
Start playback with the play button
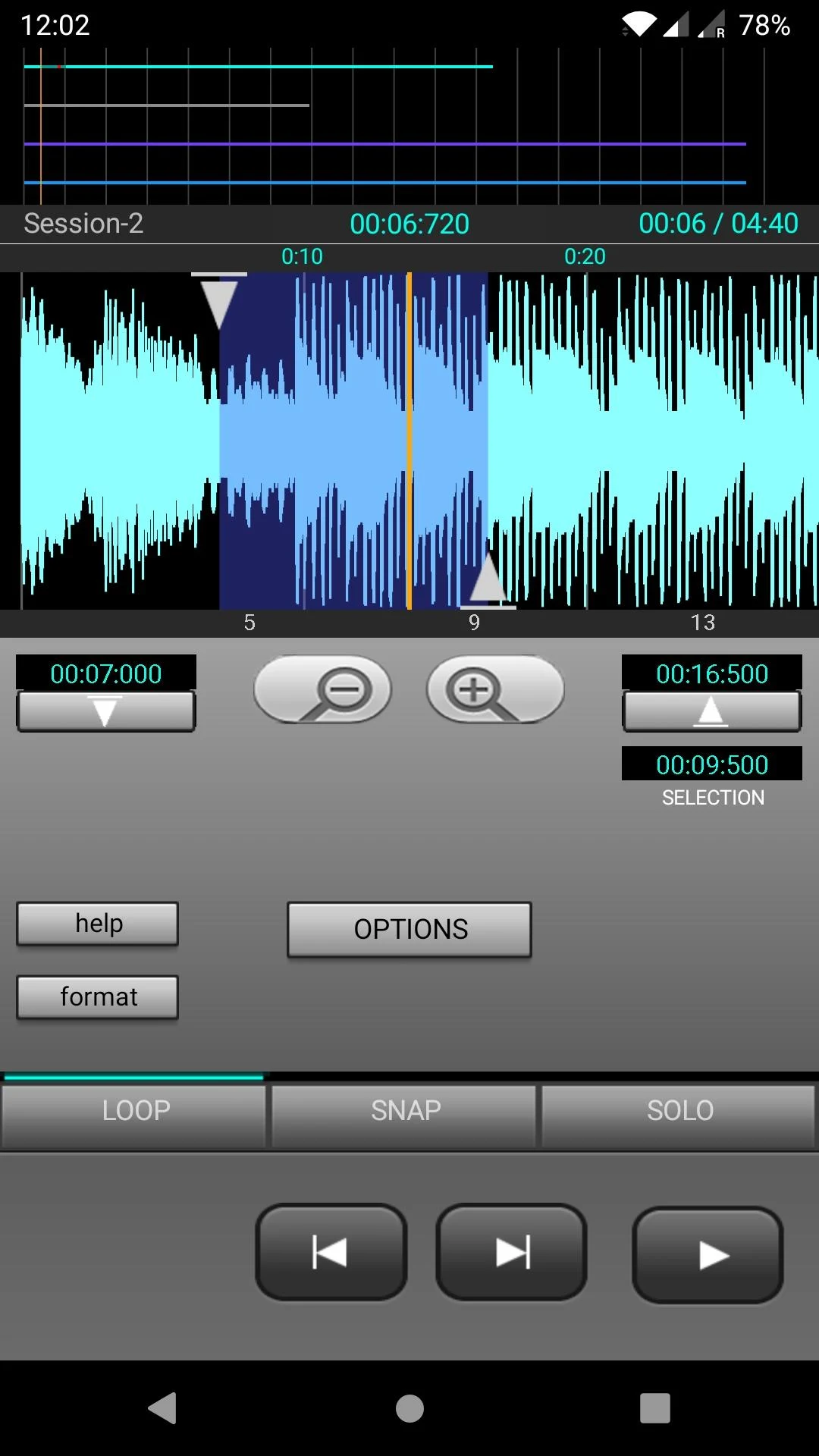tap(708, 1255)
